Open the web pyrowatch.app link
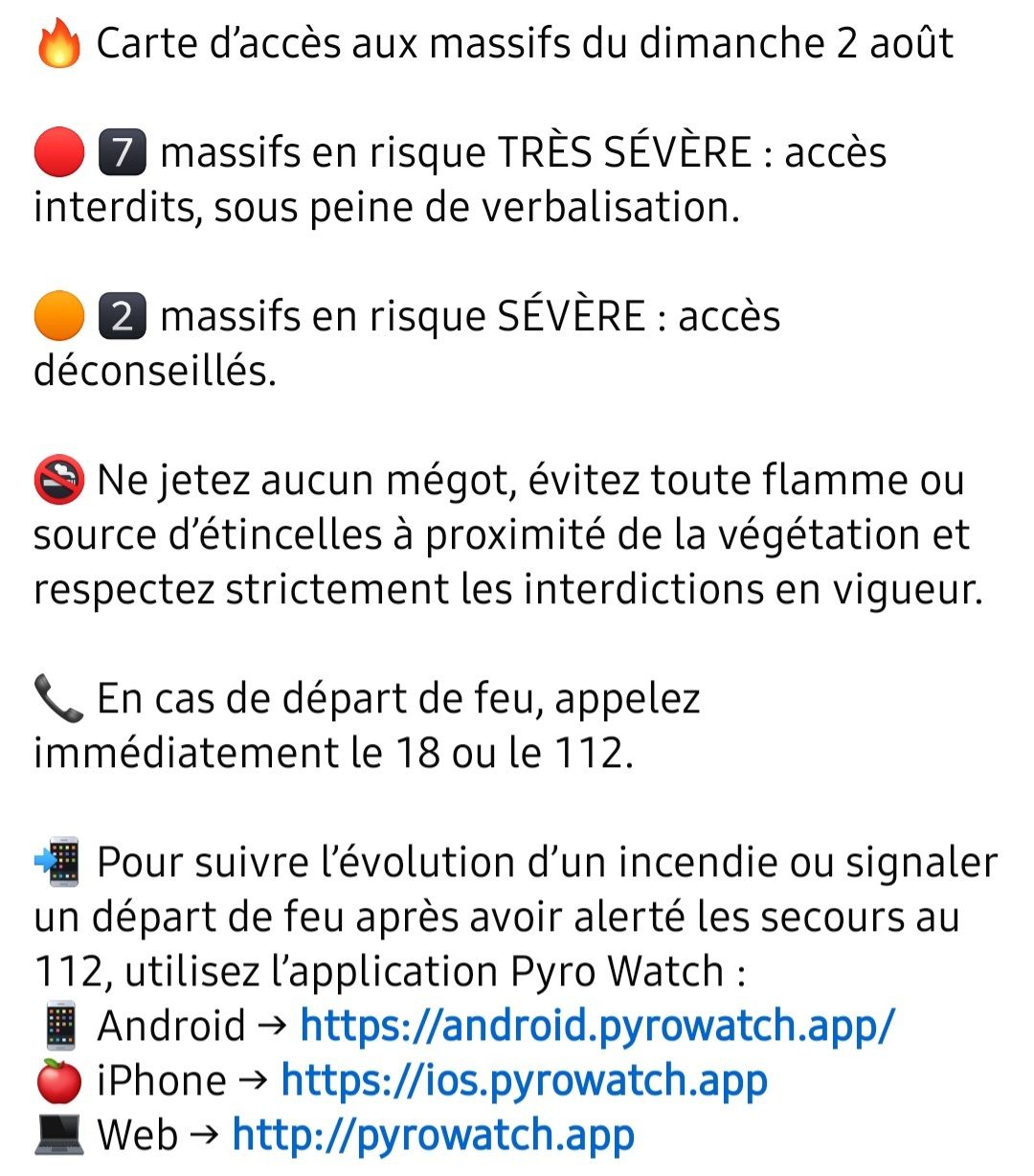 [433, 1135]
